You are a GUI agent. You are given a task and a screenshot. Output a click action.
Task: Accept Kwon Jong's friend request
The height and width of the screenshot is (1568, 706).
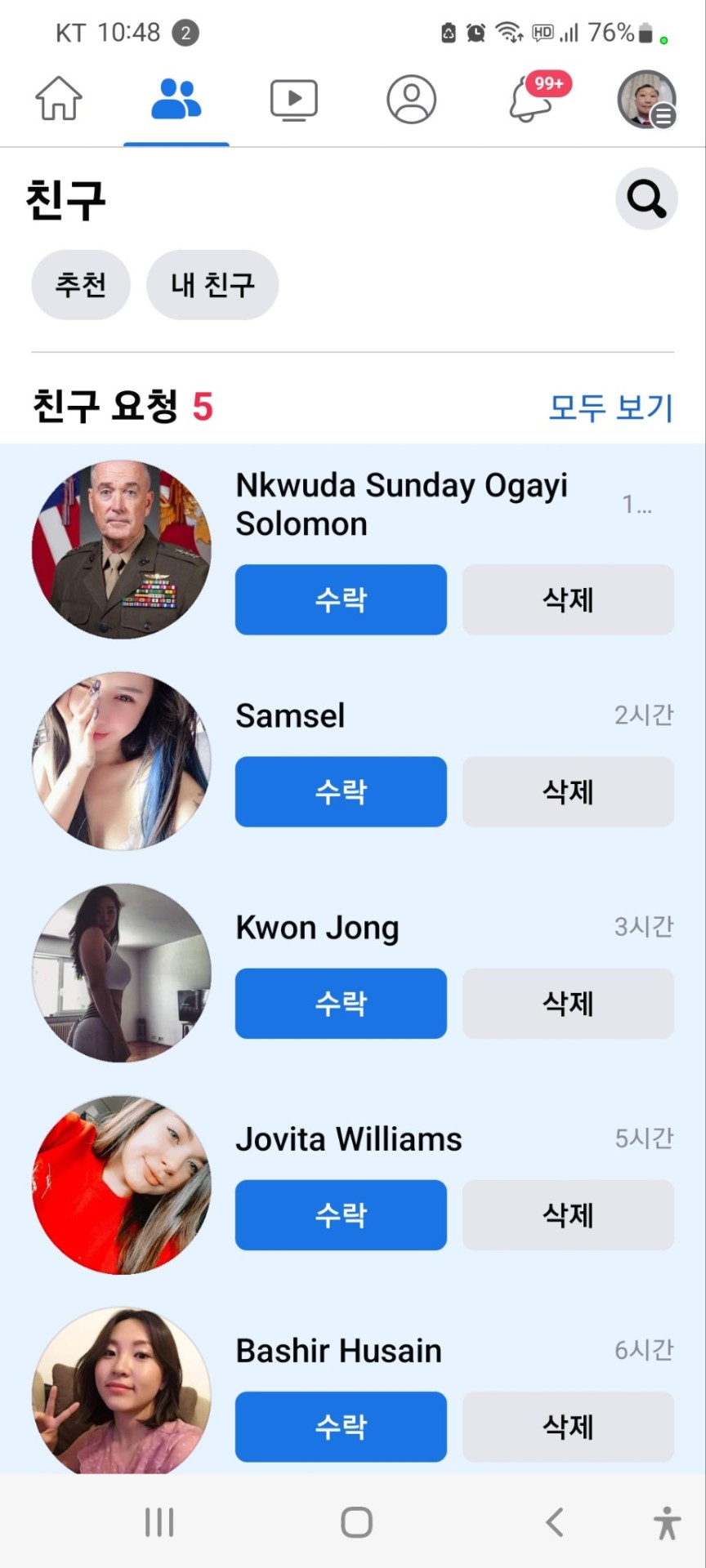point(341,1004)
